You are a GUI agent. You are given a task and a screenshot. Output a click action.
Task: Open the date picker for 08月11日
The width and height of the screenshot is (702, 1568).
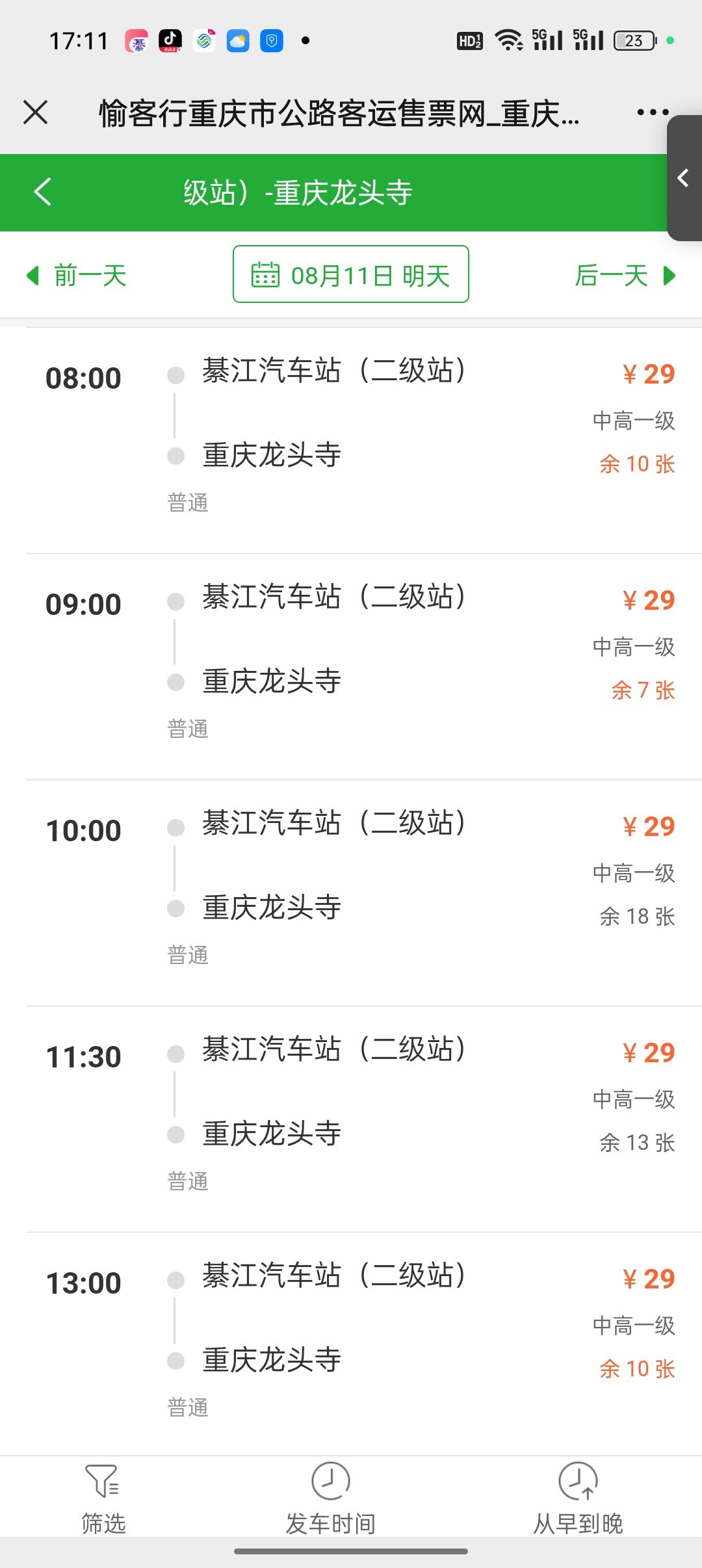(x=351, y=274)
